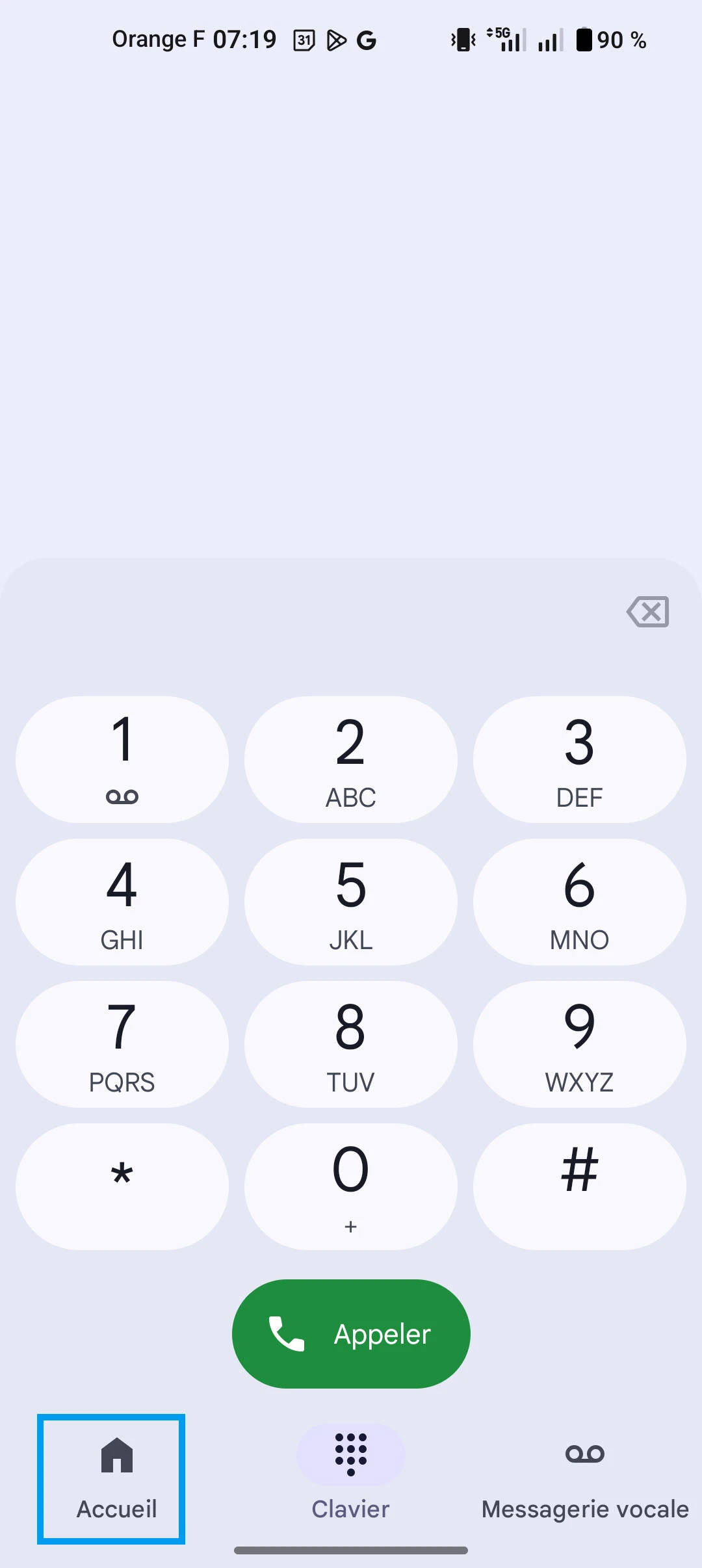Tap the 7 PQRS key
Image resolution: width=702 pixels, height=1568 pixels.
(122, 1044)
